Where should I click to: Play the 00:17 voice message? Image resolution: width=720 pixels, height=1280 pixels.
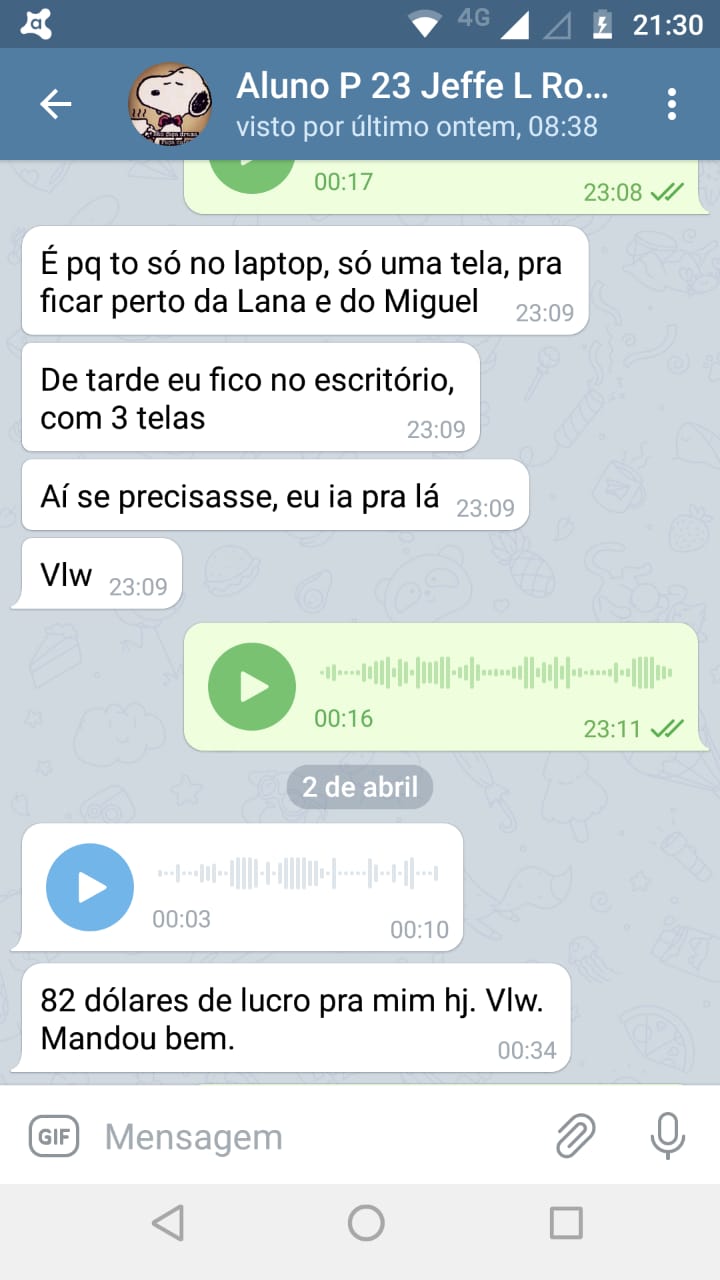pos(252,172)
